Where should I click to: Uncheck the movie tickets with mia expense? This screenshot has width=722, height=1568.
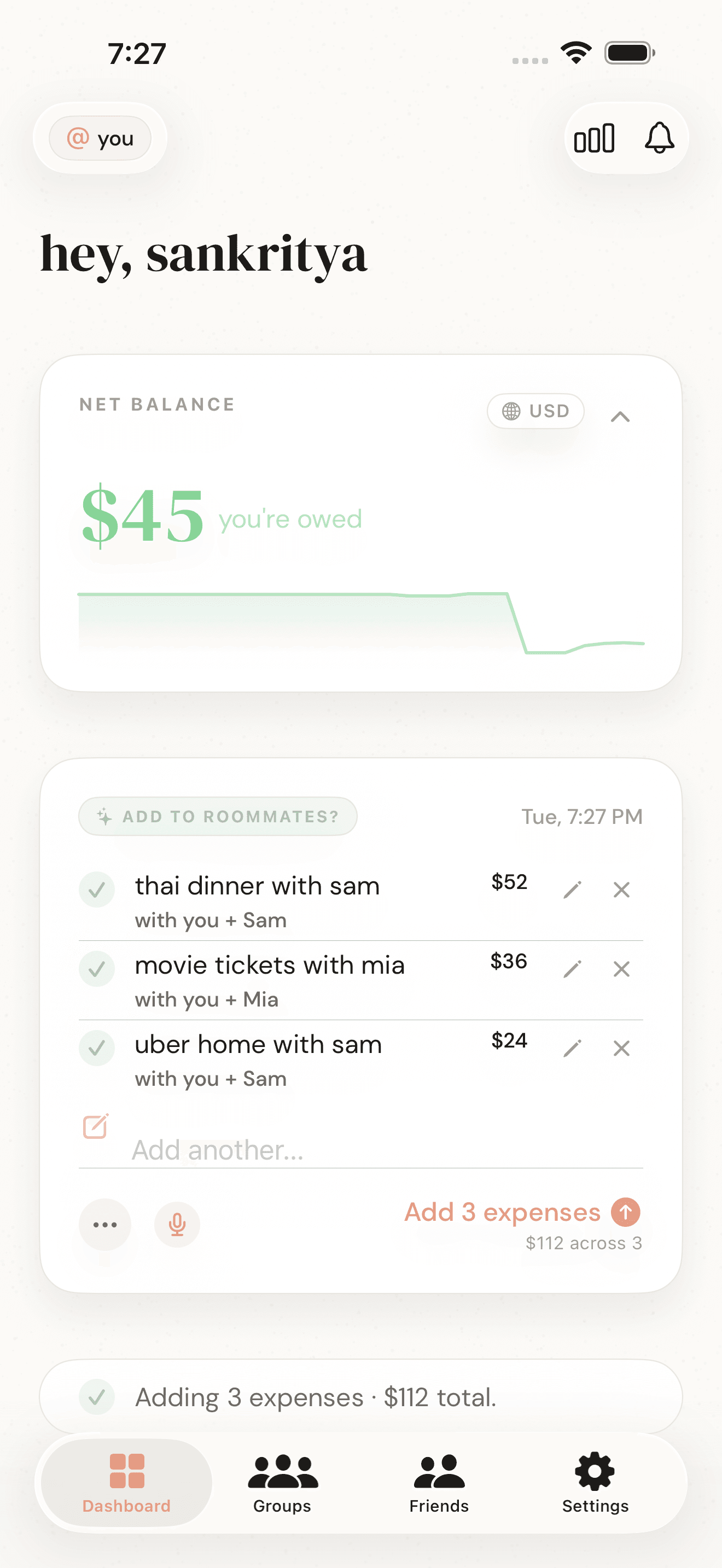coord(97,969)
